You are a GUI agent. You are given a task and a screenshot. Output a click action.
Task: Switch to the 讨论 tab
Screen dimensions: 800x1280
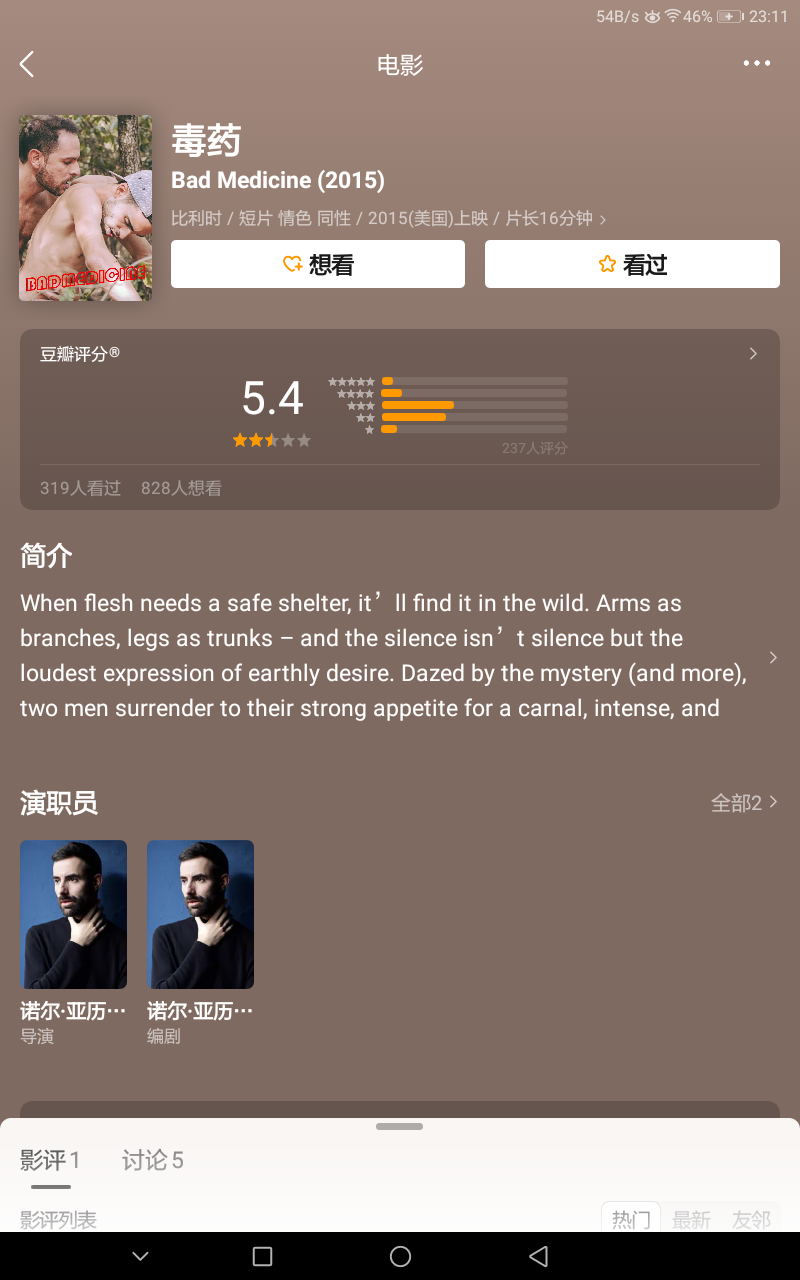pyautogui.click(x=152, y=1160)
